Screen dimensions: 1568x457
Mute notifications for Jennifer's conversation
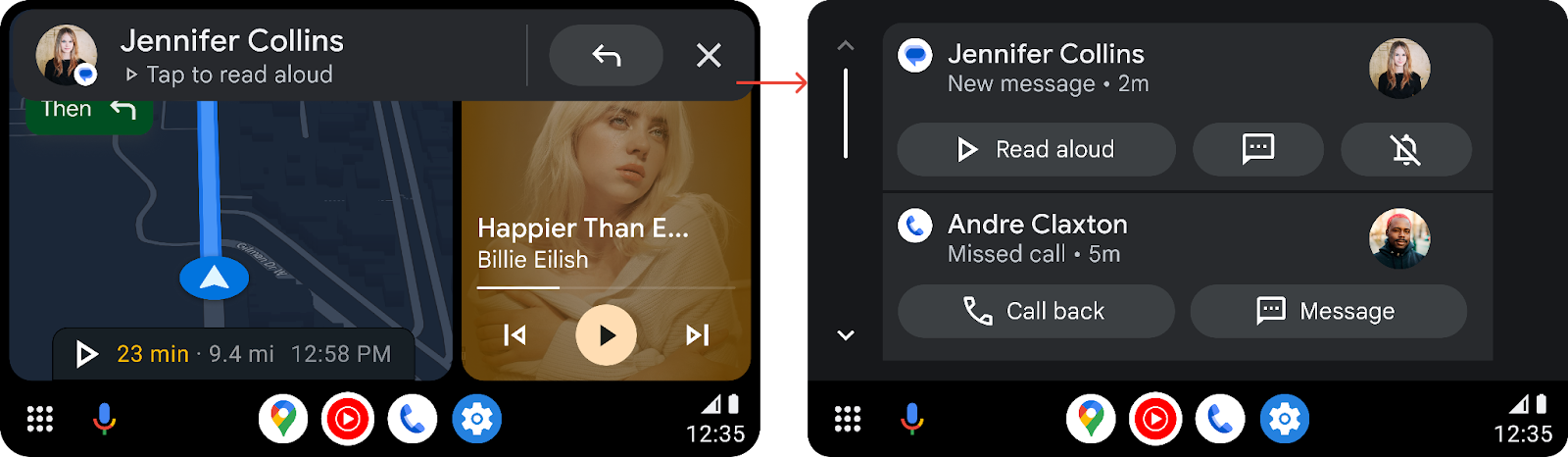click(x=1405, y=149)
